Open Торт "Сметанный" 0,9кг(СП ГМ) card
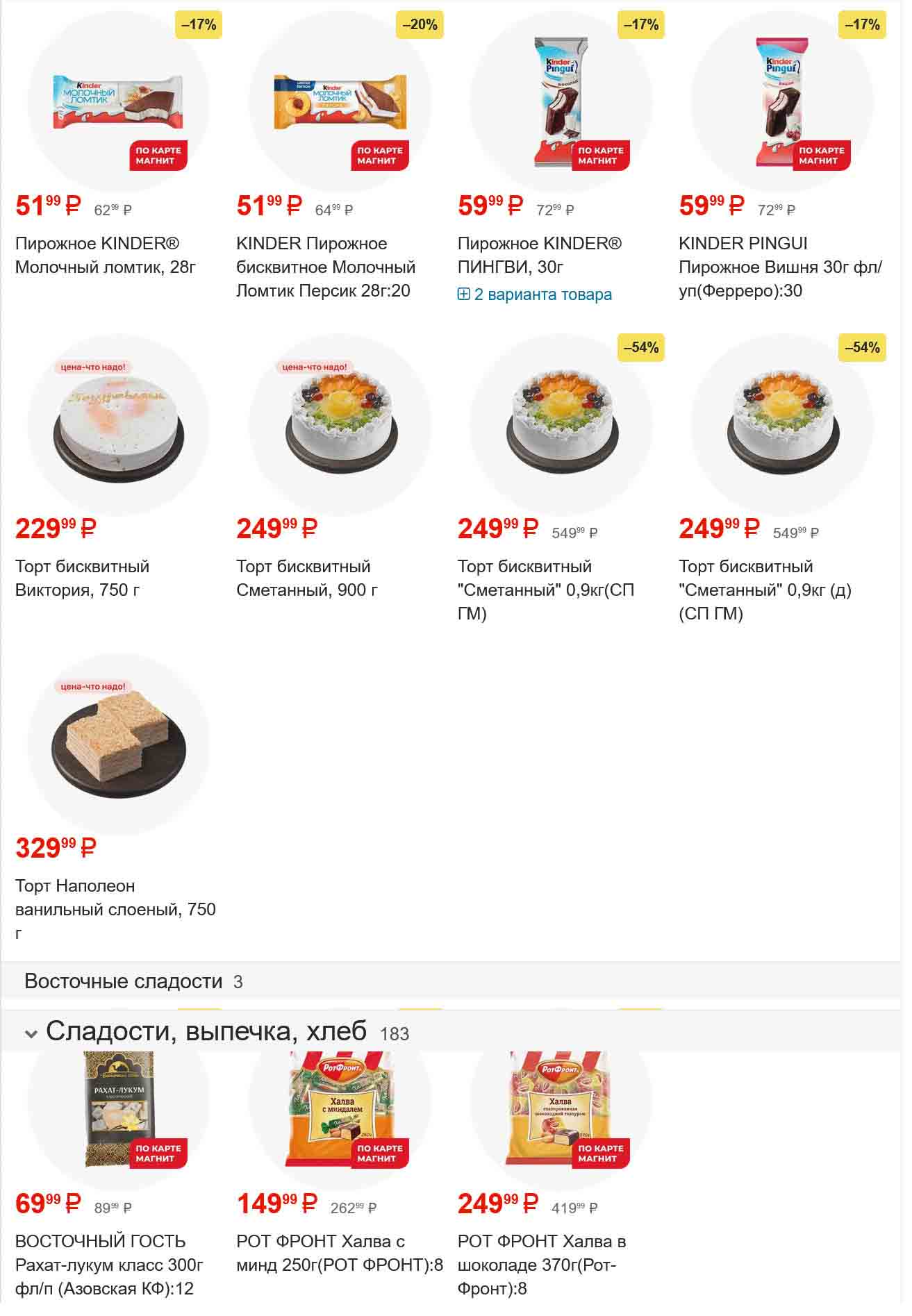The height and width of the screenshot is (1316, 912). 545,590
